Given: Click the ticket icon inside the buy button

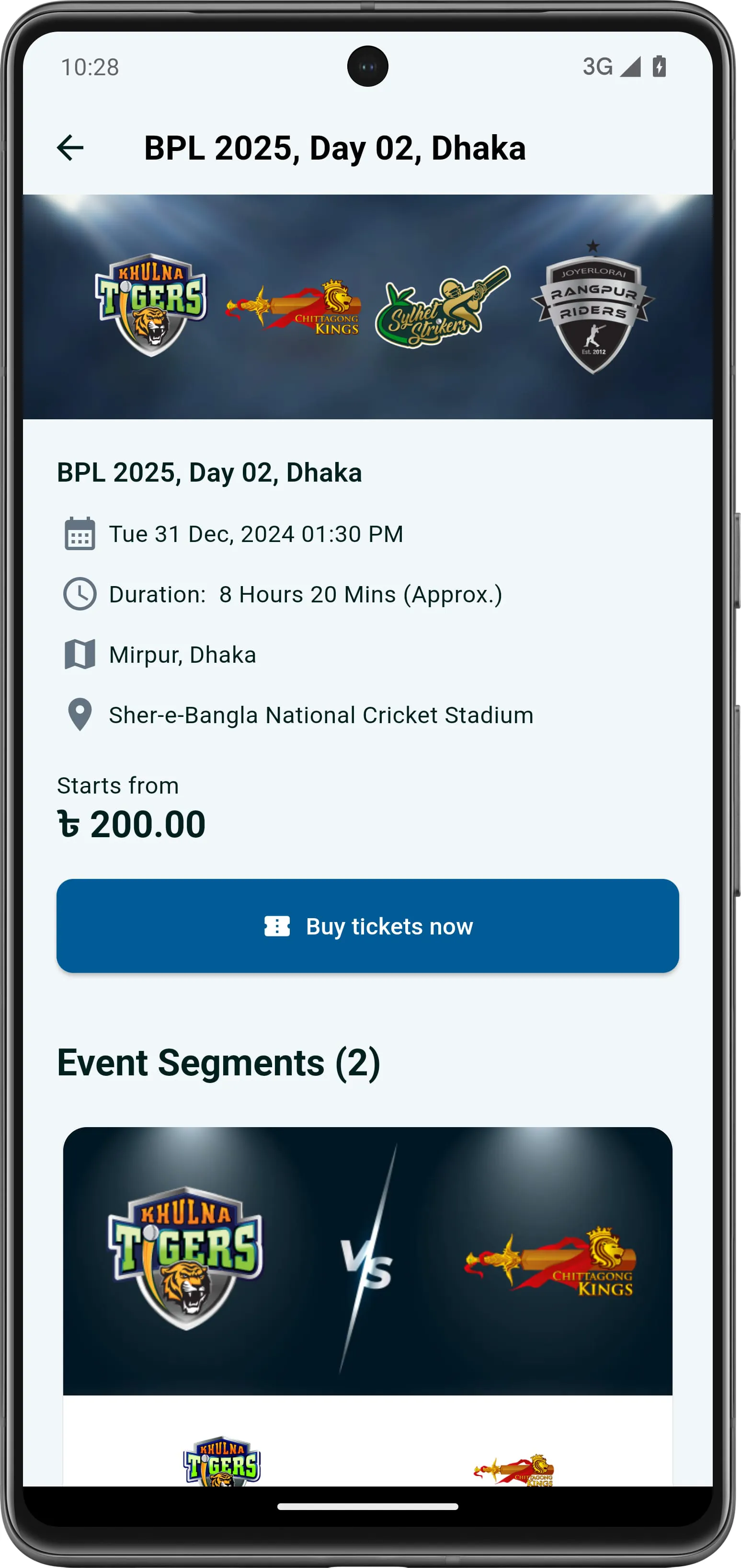Looking at the screenshot, I should 277,926.
